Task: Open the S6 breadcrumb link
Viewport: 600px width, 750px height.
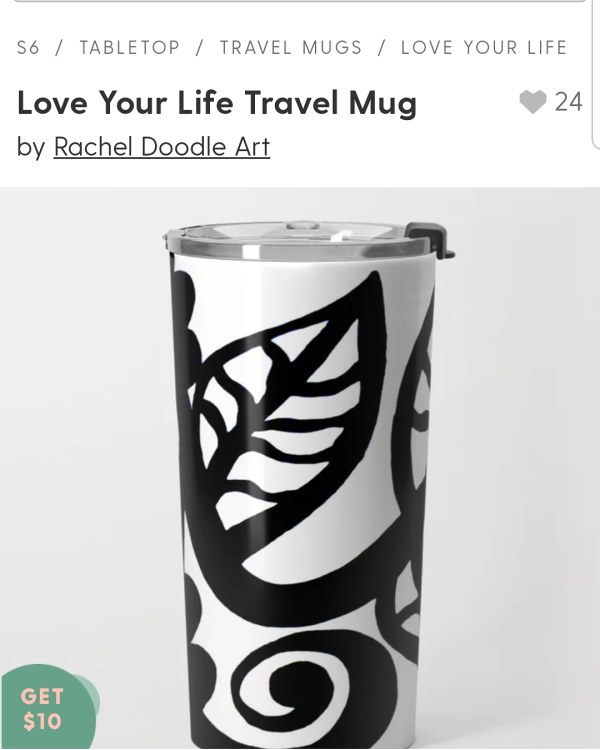Action: 28,47
